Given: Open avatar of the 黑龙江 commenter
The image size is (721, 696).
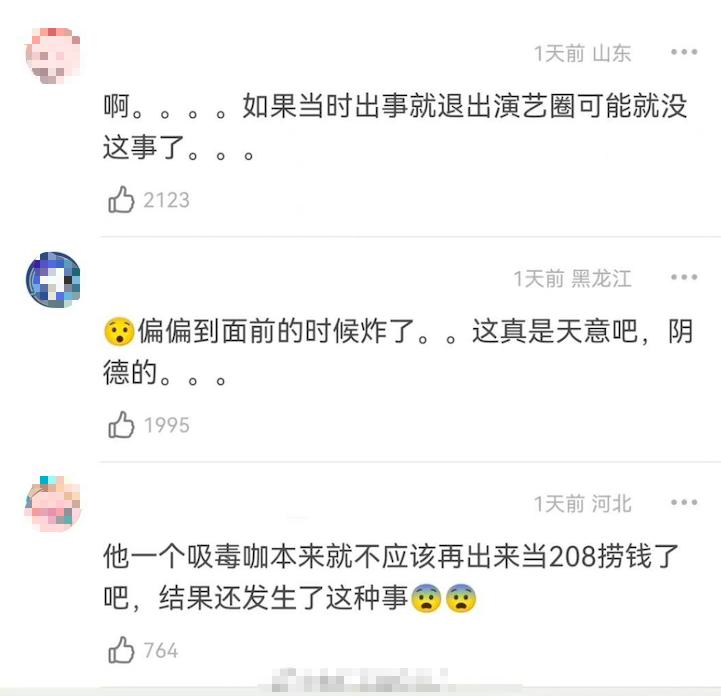Looking at the screenshot, I should [x=52, y=279].
